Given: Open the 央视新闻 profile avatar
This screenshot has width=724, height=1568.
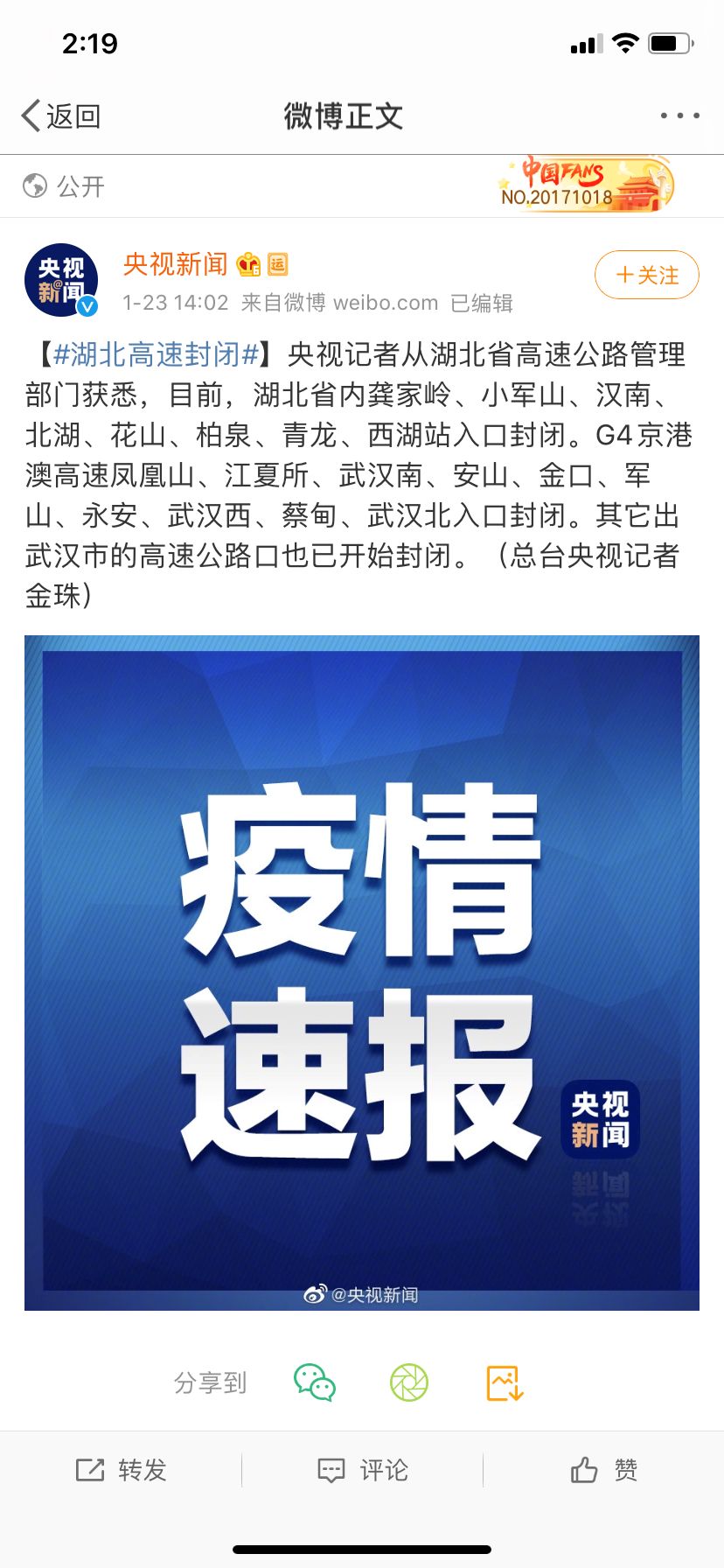Looking at the screenshot, I should tap(61, 280).
